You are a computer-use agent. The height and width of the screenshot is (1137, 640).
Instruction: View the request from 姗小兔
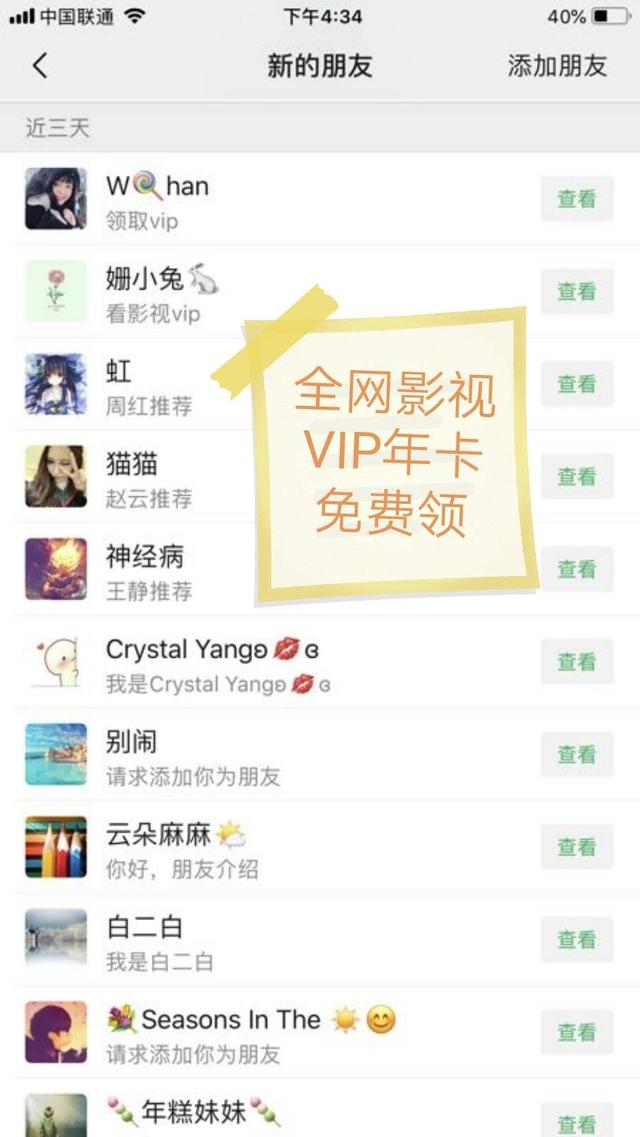click(x=577, y=292)
